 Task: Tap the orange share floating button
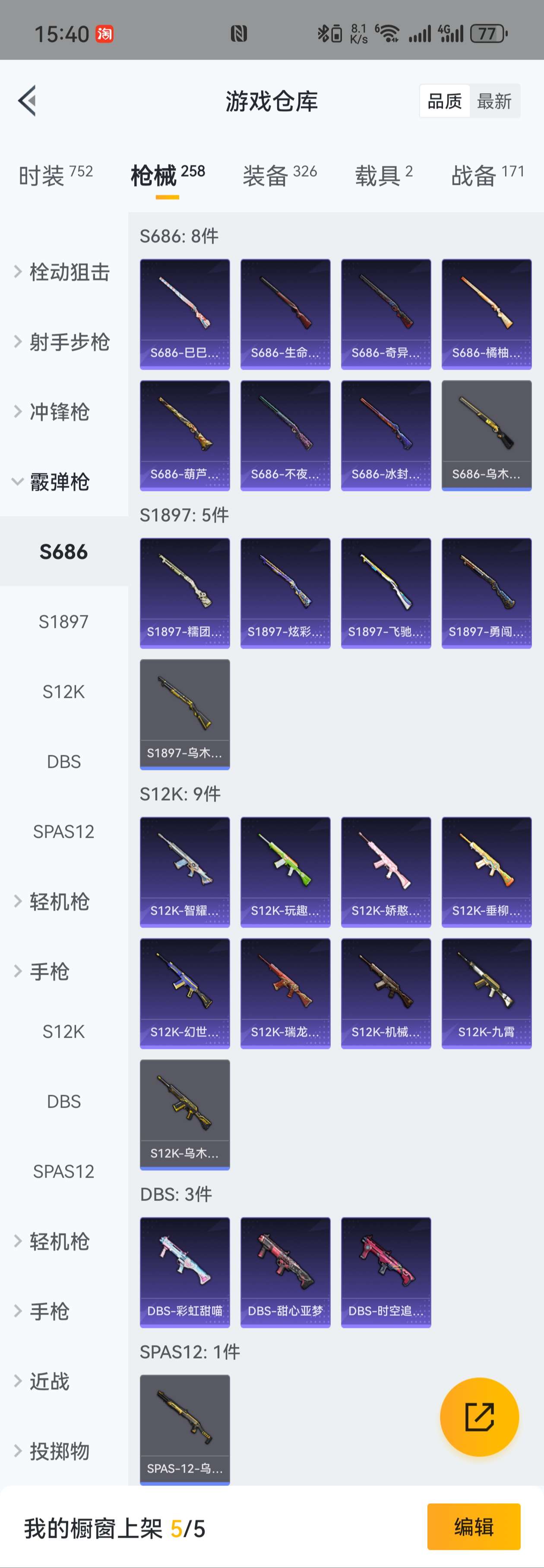[x=479, y=1417]
